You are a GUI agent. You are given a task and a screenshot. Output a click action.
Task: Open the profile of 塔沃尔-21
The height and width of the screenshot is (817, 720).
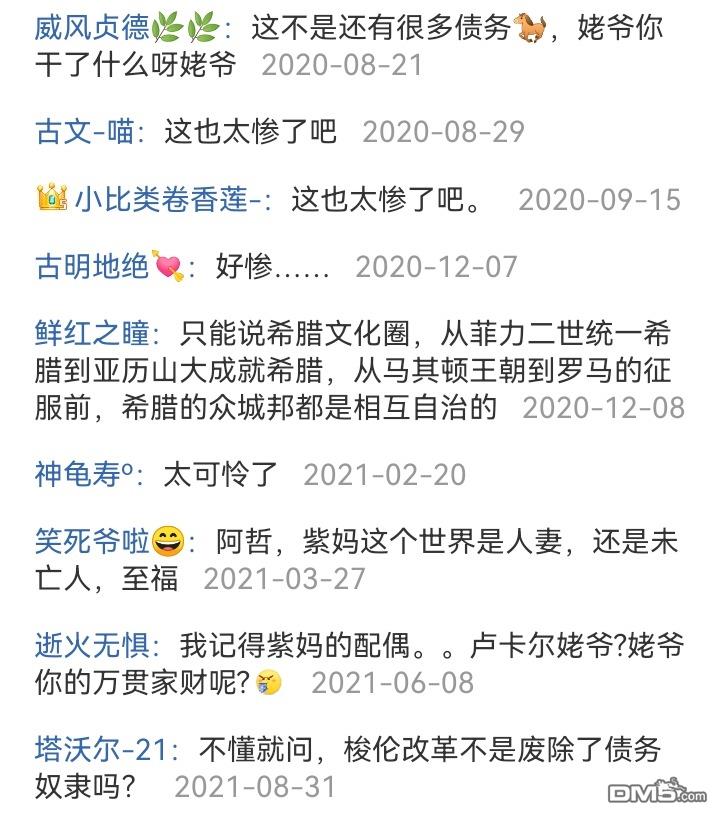pos(101,749)
